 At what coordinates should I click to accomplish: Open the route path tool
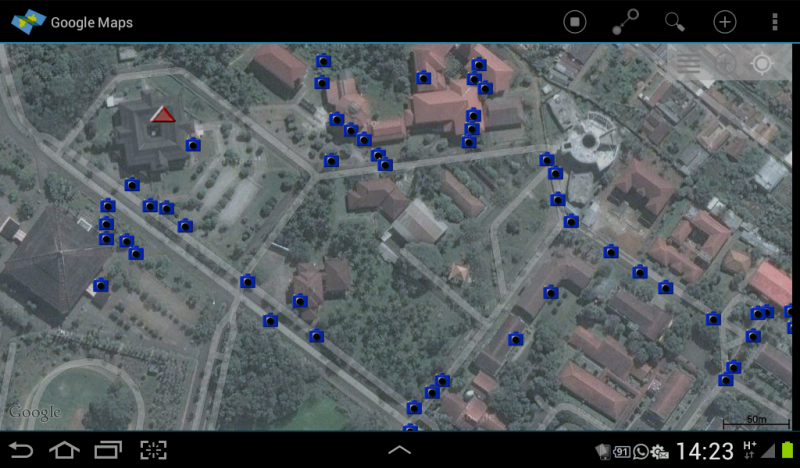tap(625, 22)
